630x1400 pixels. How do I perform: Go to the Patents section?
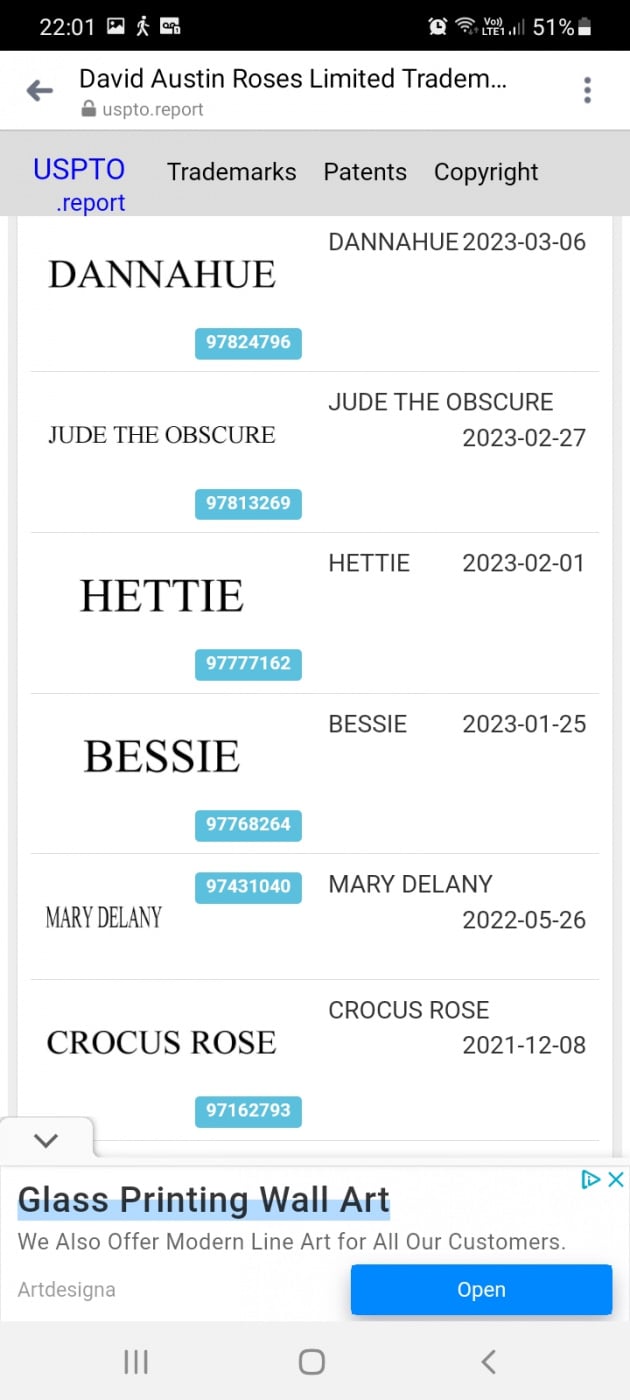coord(365,172)
